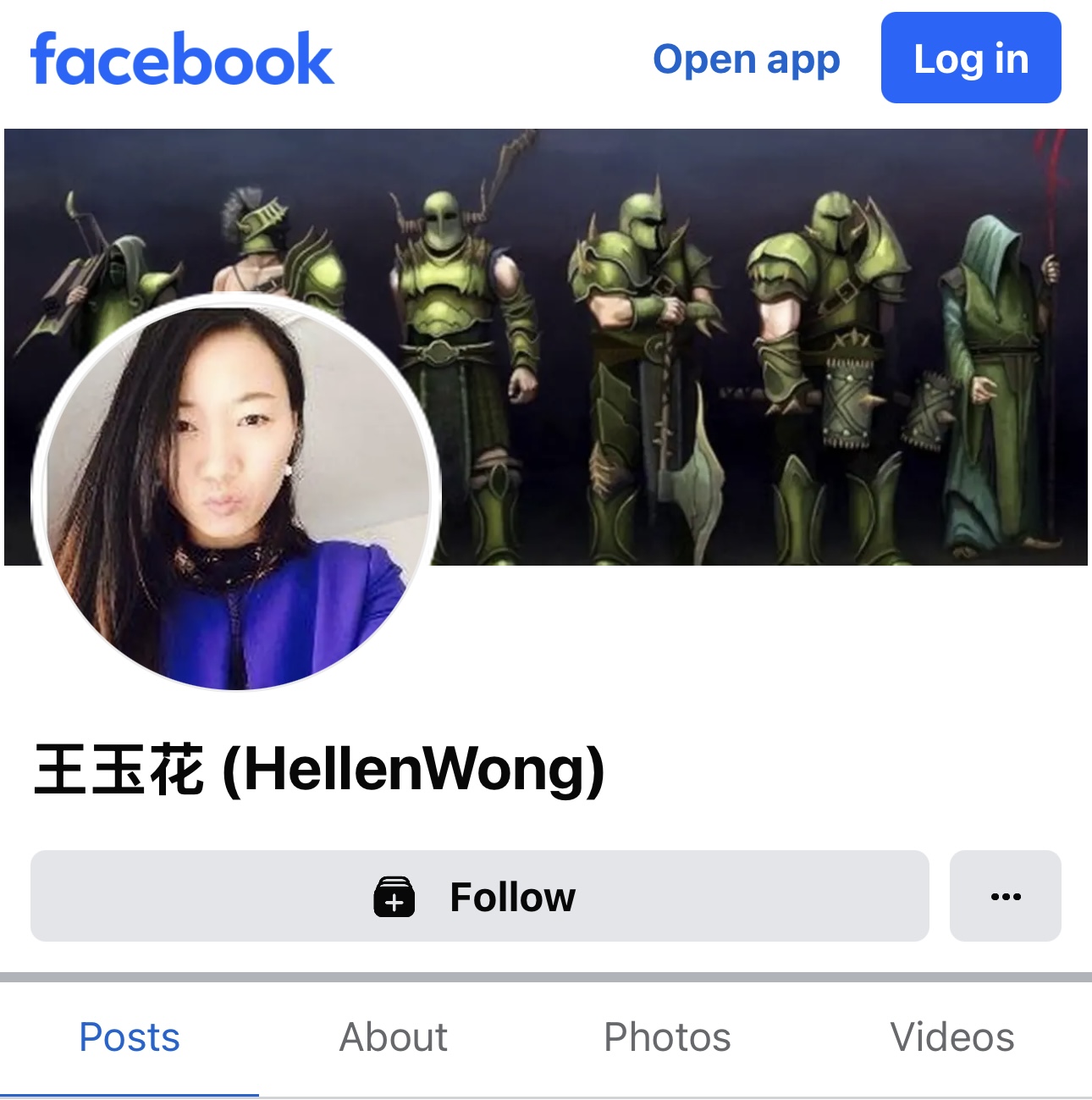Image resolution: width=1092 pixels, height=1100 pixels.
Task: Follow the HellenWong profile
Action: click(x=479, y=896)
